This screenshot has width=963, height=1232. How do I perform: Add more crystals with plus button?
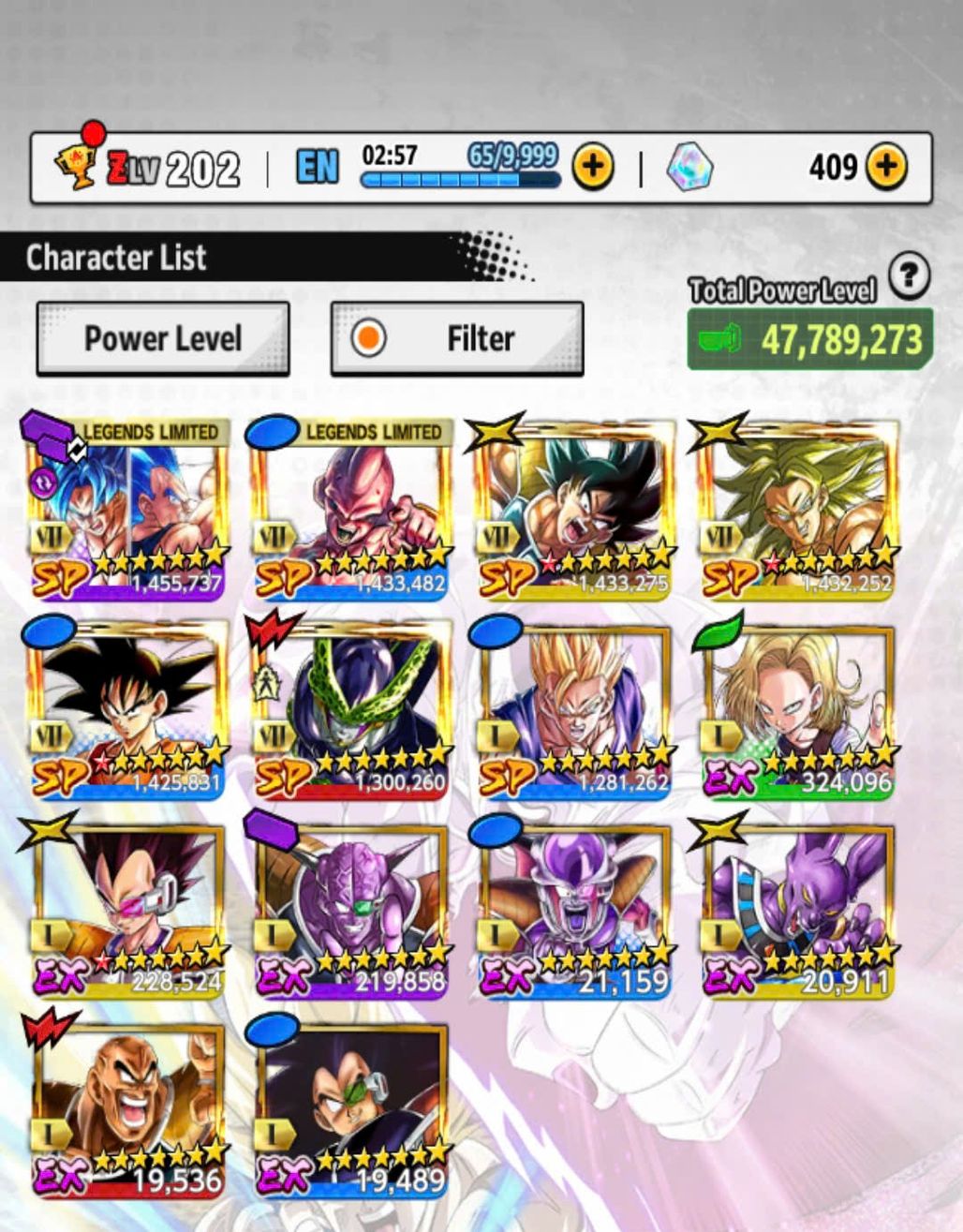(885, 168)
